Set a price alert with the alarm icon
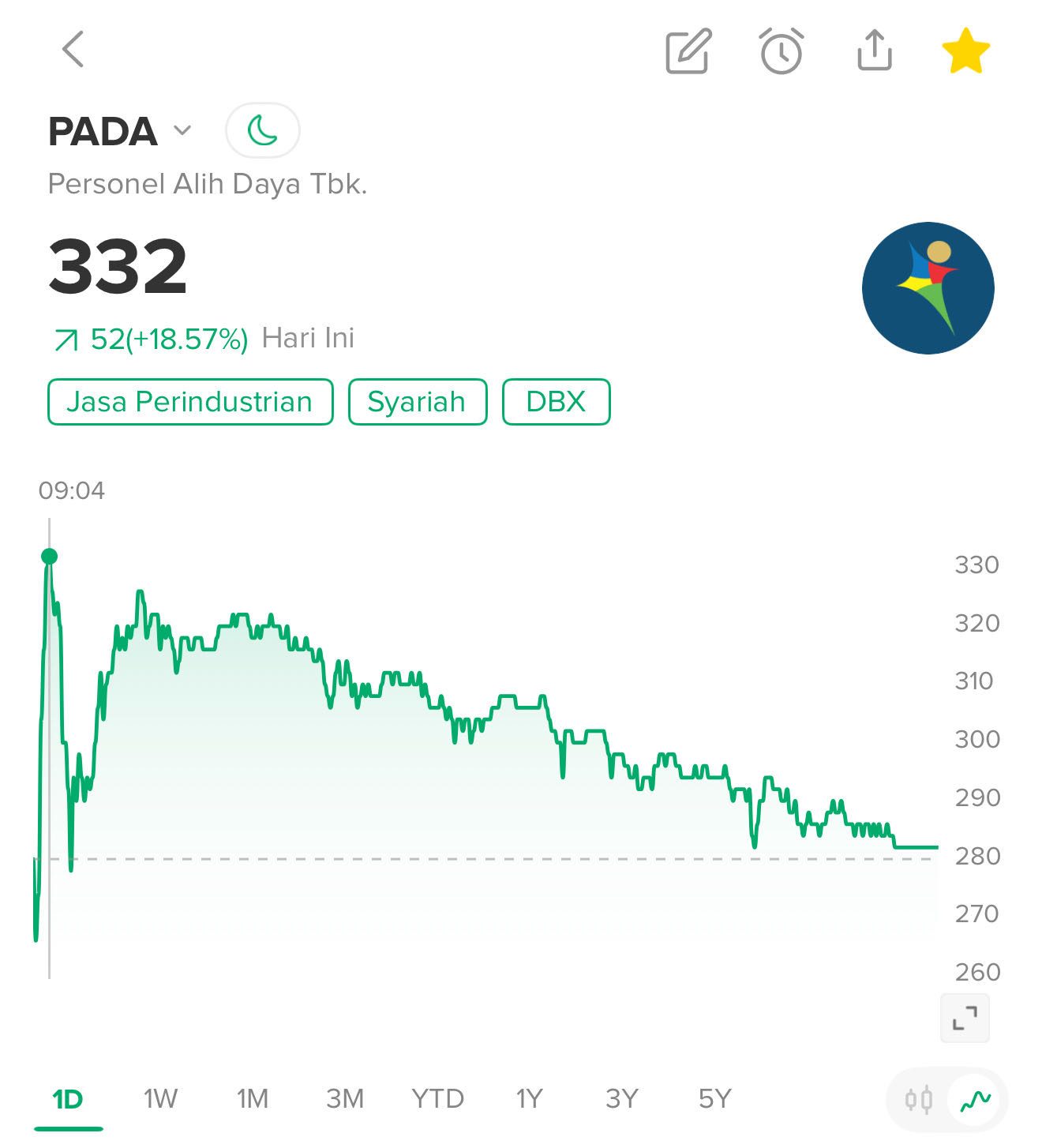This screenshot has width=1042, height=1148. click(x=781, y=52)
